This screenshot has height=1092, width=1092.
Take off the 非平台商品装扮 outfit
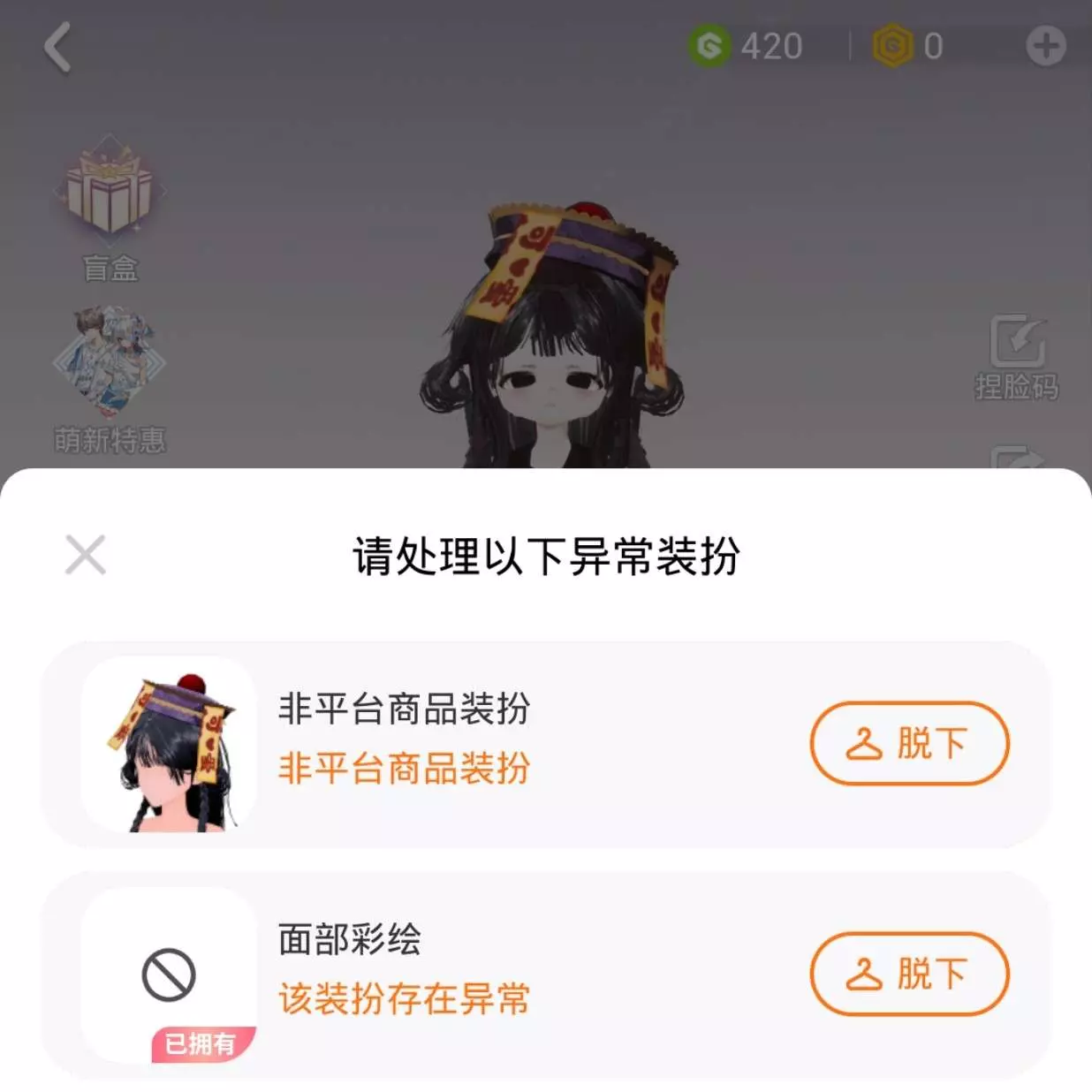point(909,743)
